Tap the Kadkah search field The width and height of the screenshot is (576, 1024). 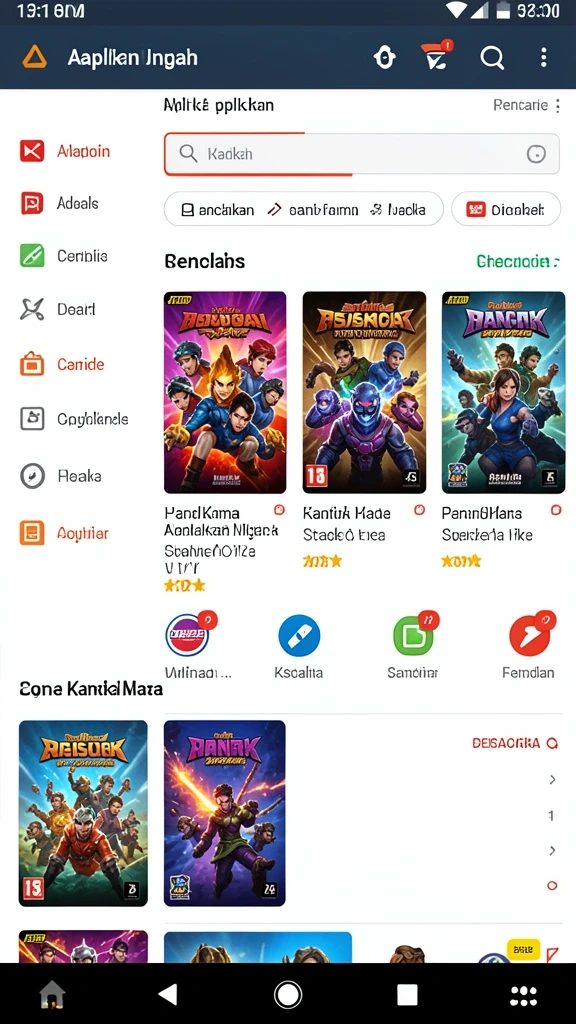[361, 154]
